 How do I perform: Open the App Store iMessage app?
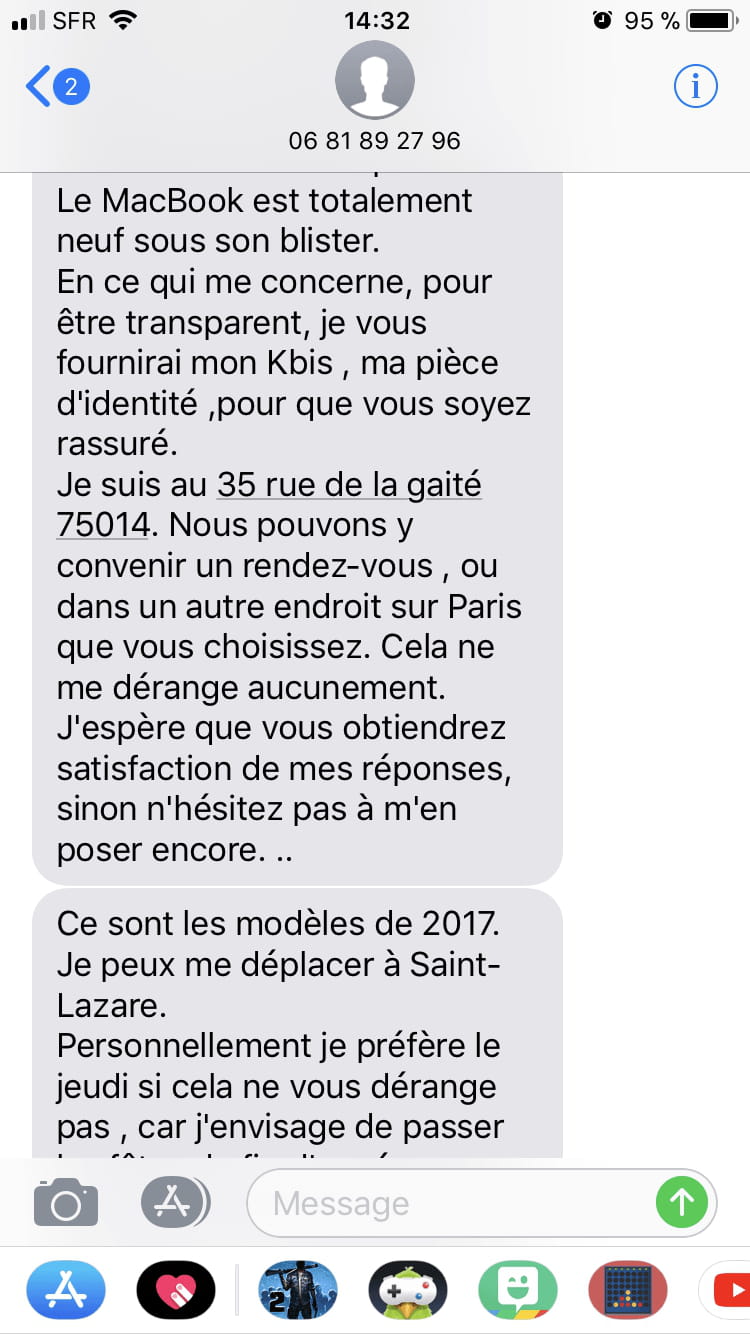66,1289
